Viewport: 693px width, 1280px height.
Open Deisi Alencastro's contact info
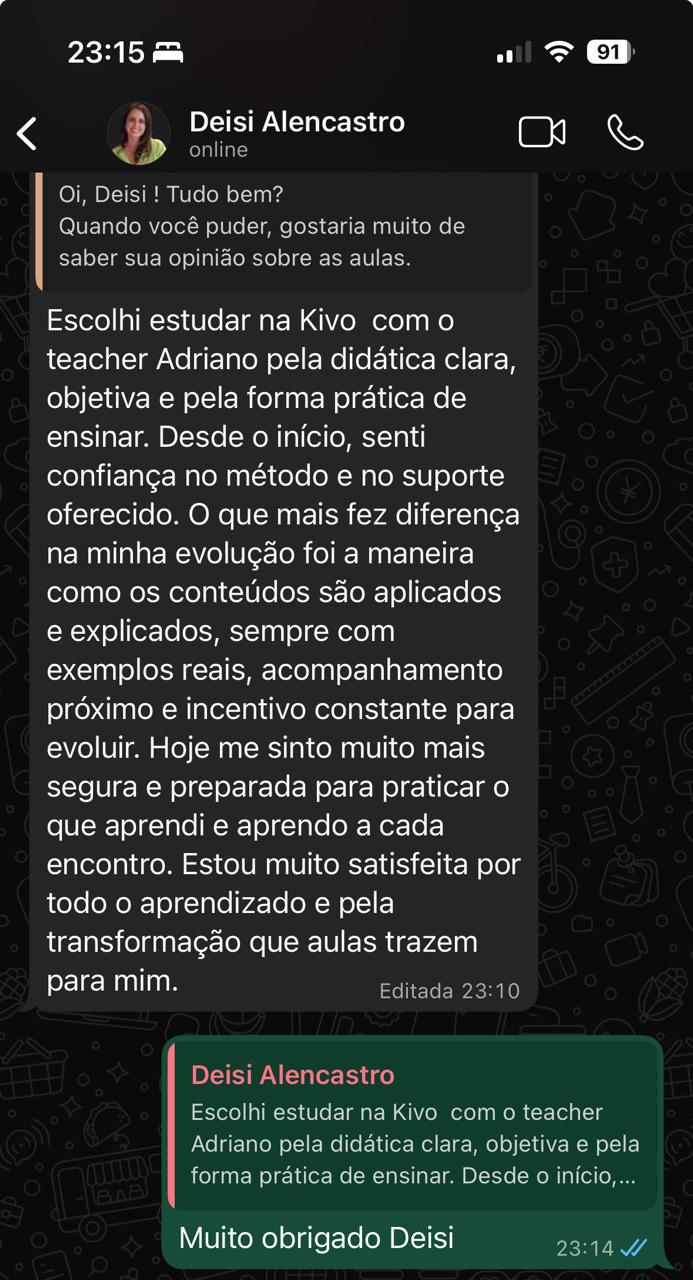pos(296,133)
